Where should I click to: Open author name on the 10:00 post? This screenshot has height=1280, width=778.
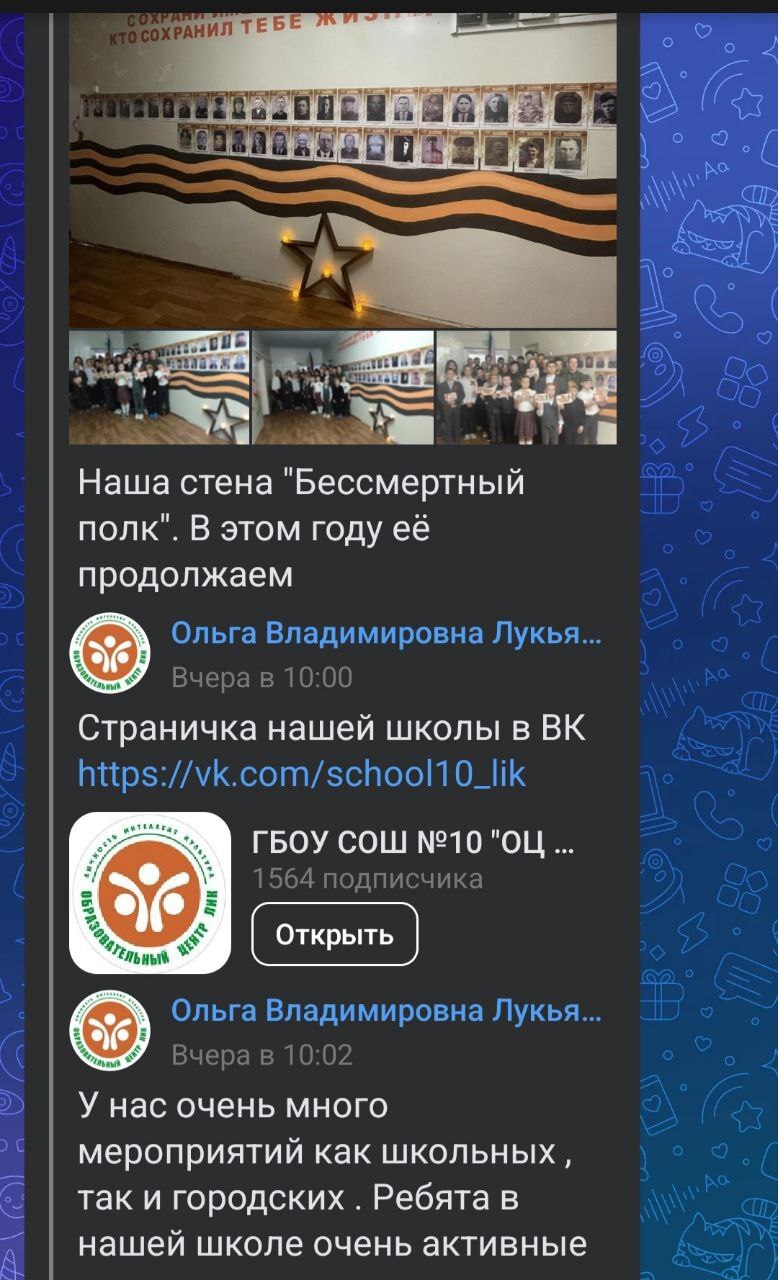386,633
